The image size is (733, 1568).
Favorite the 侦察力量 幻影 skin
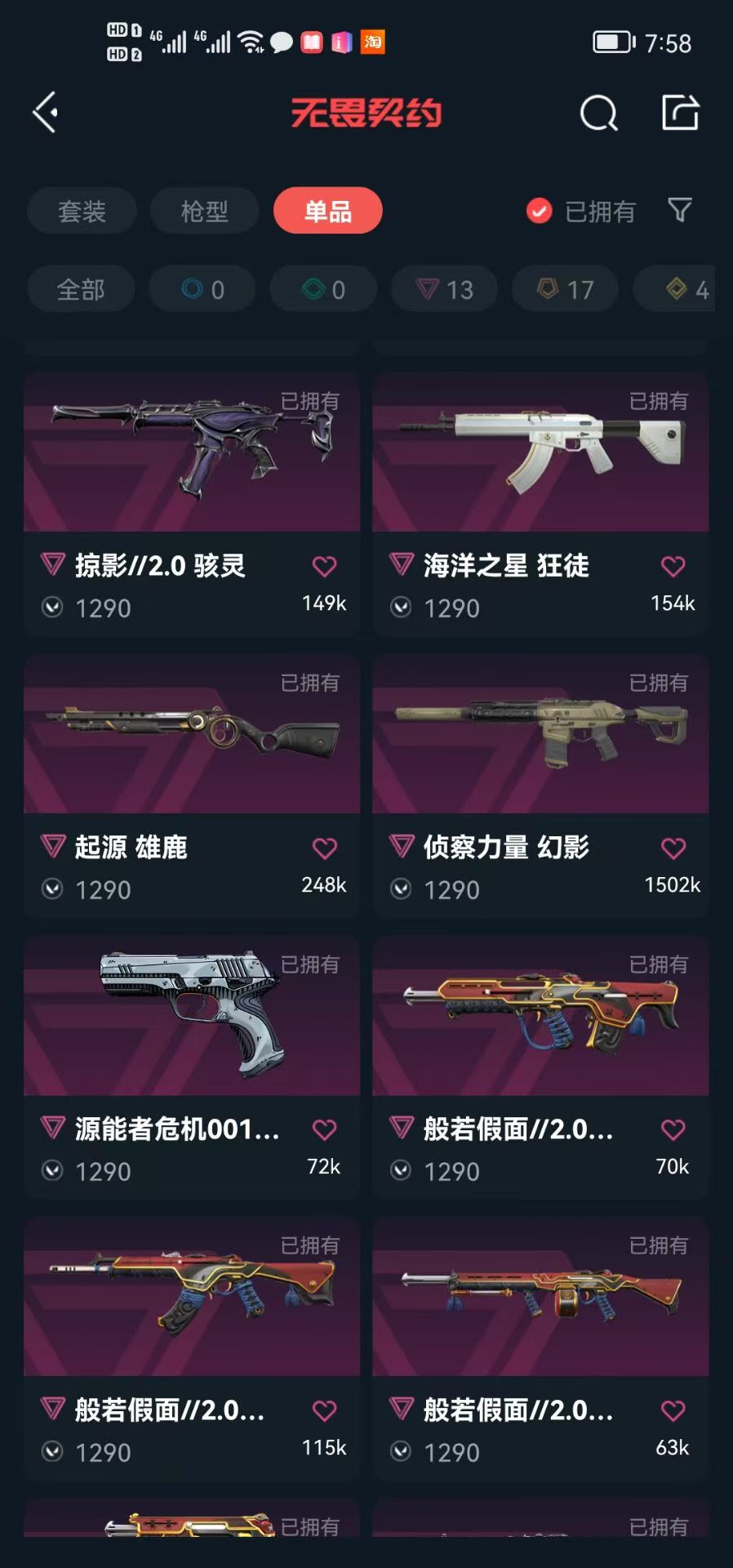point(673,848)
